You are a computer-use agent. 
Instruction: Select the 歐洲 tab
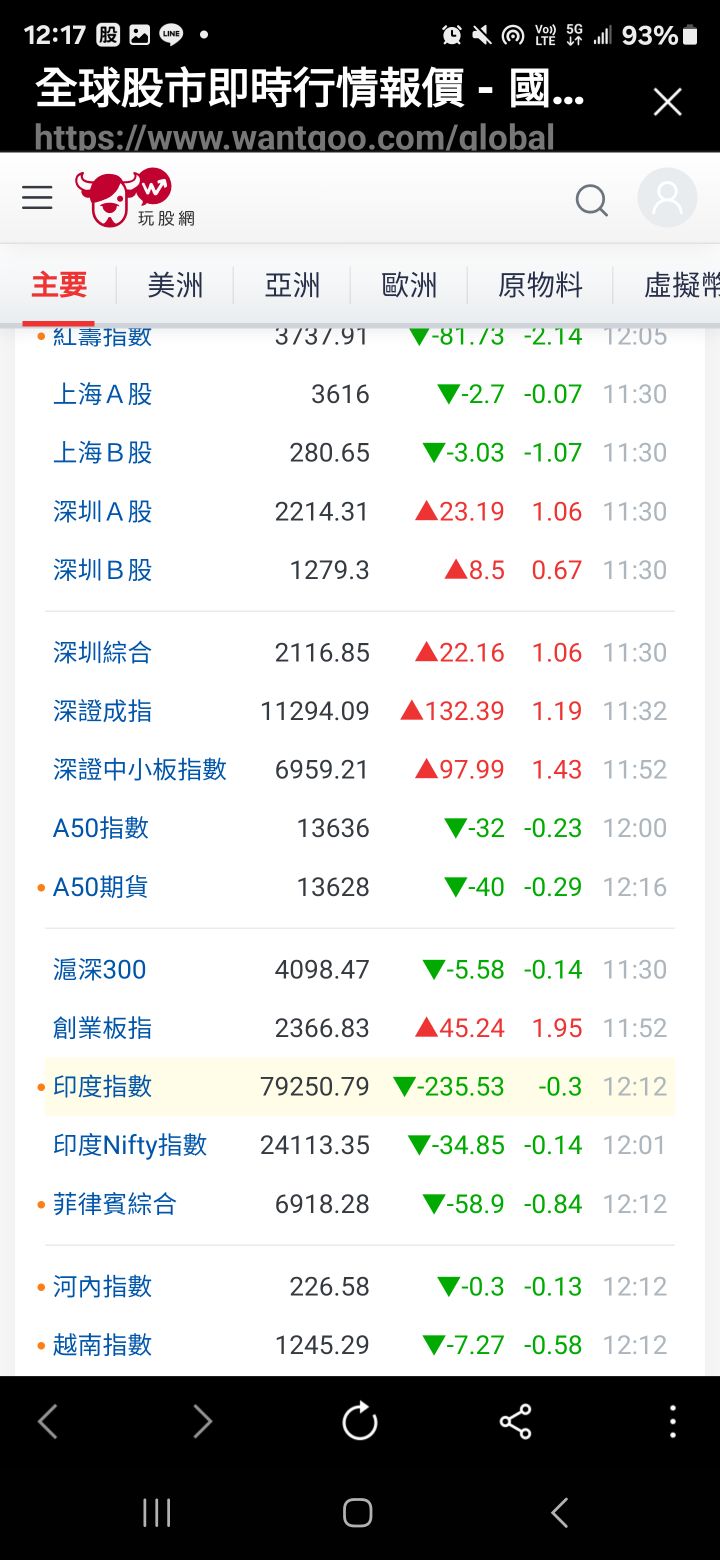tap(409, 286)
